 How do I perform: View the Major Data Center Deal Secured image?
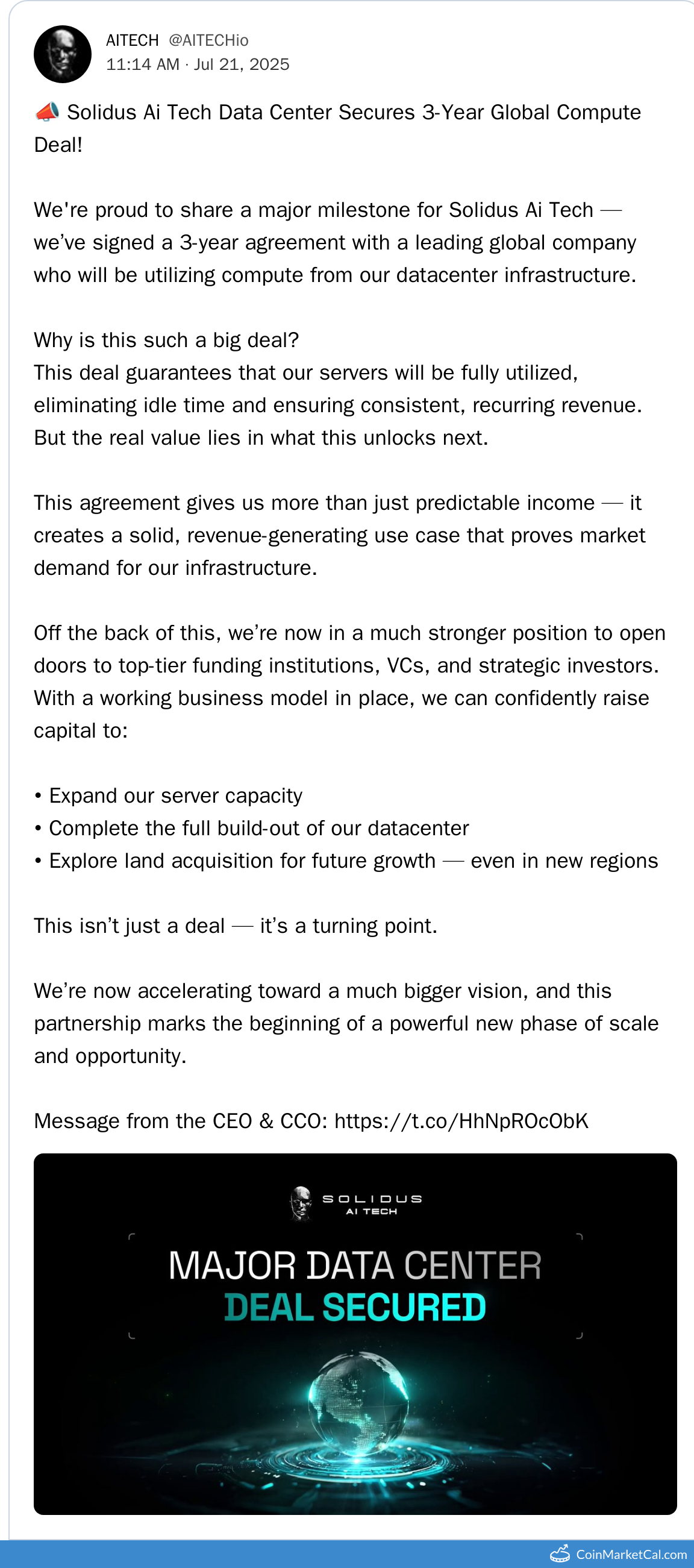pyautogui.click(x=355, y=1333)
